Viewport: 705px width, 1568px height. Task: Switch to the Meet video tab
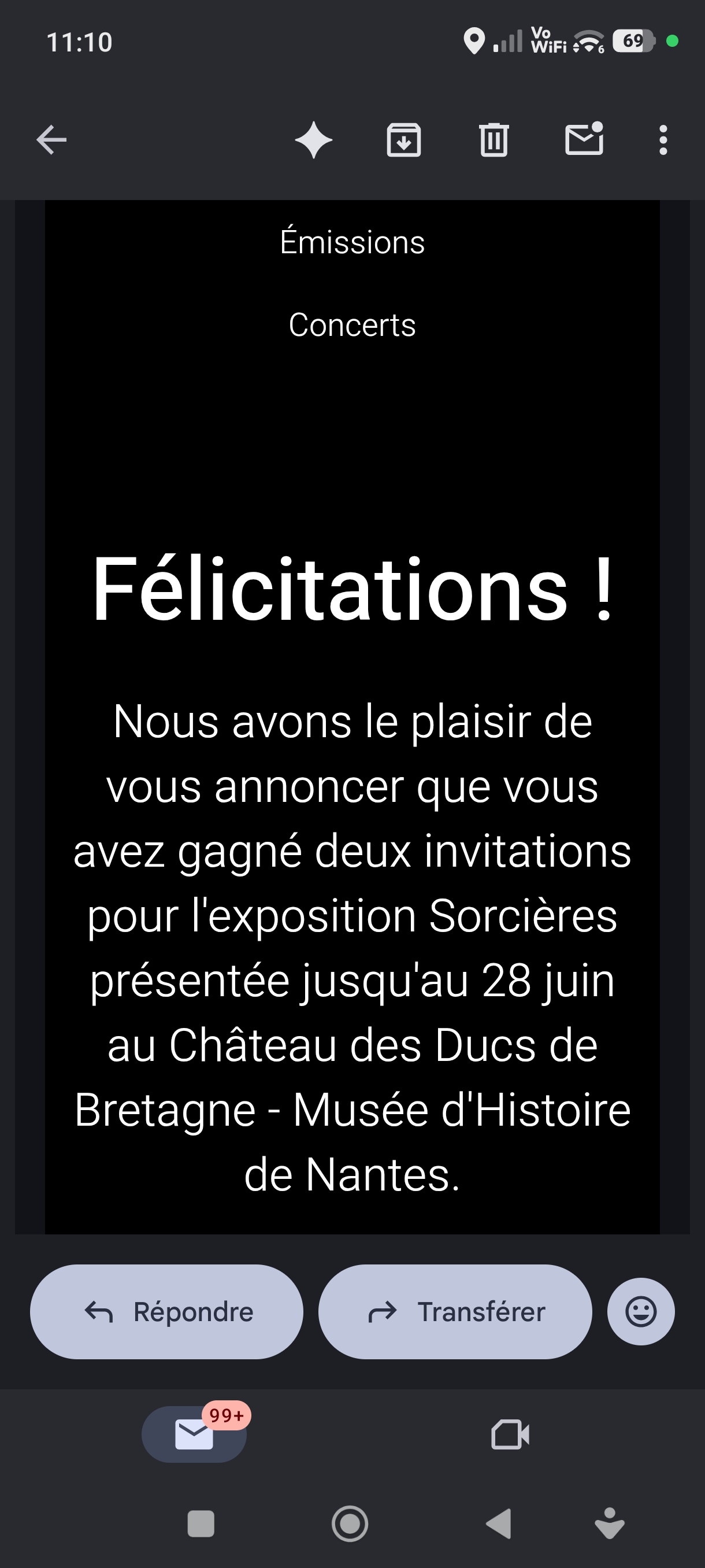click(x=510, y=1434)
